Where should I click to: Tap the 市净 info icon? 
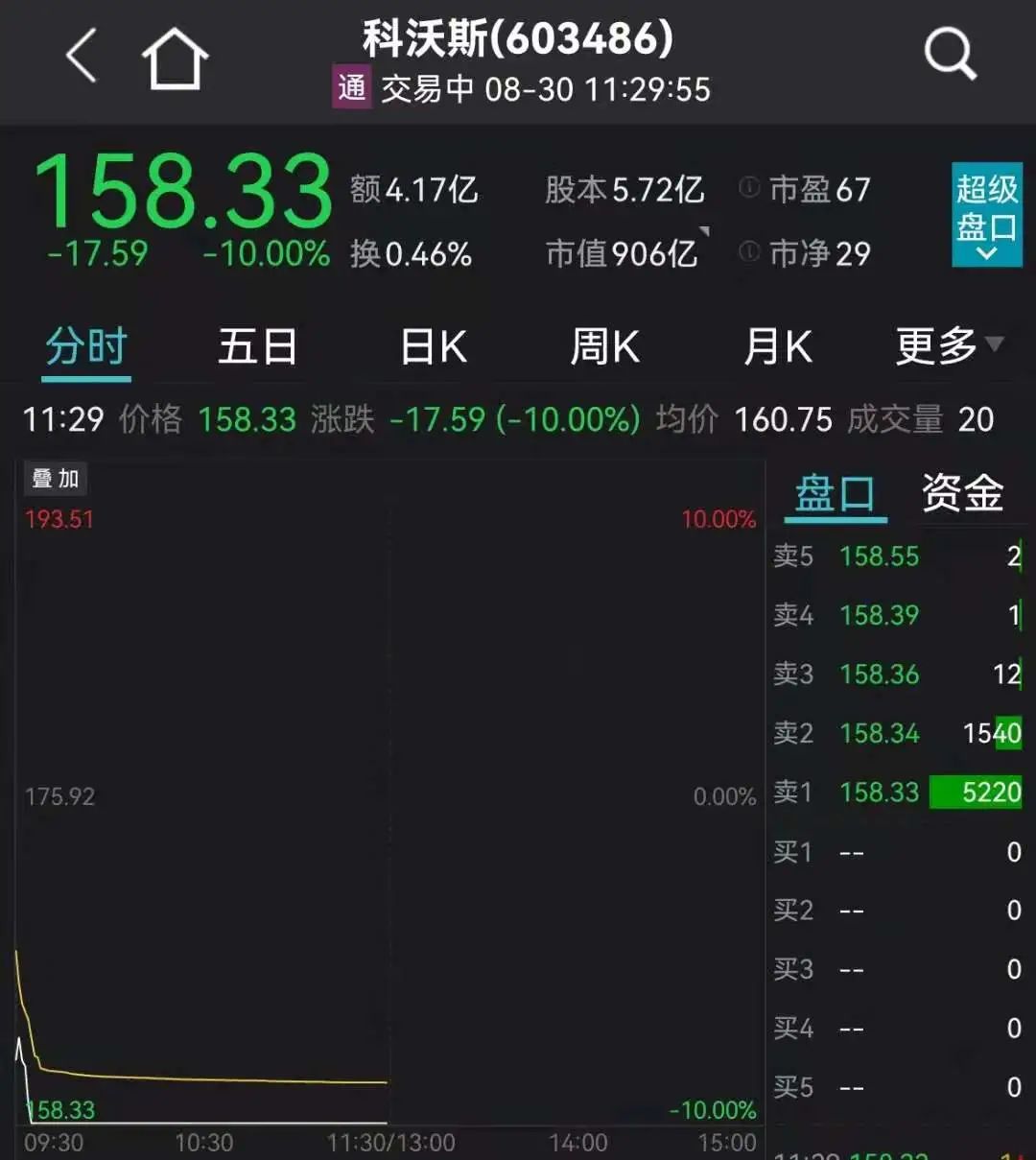click(749, 251)
